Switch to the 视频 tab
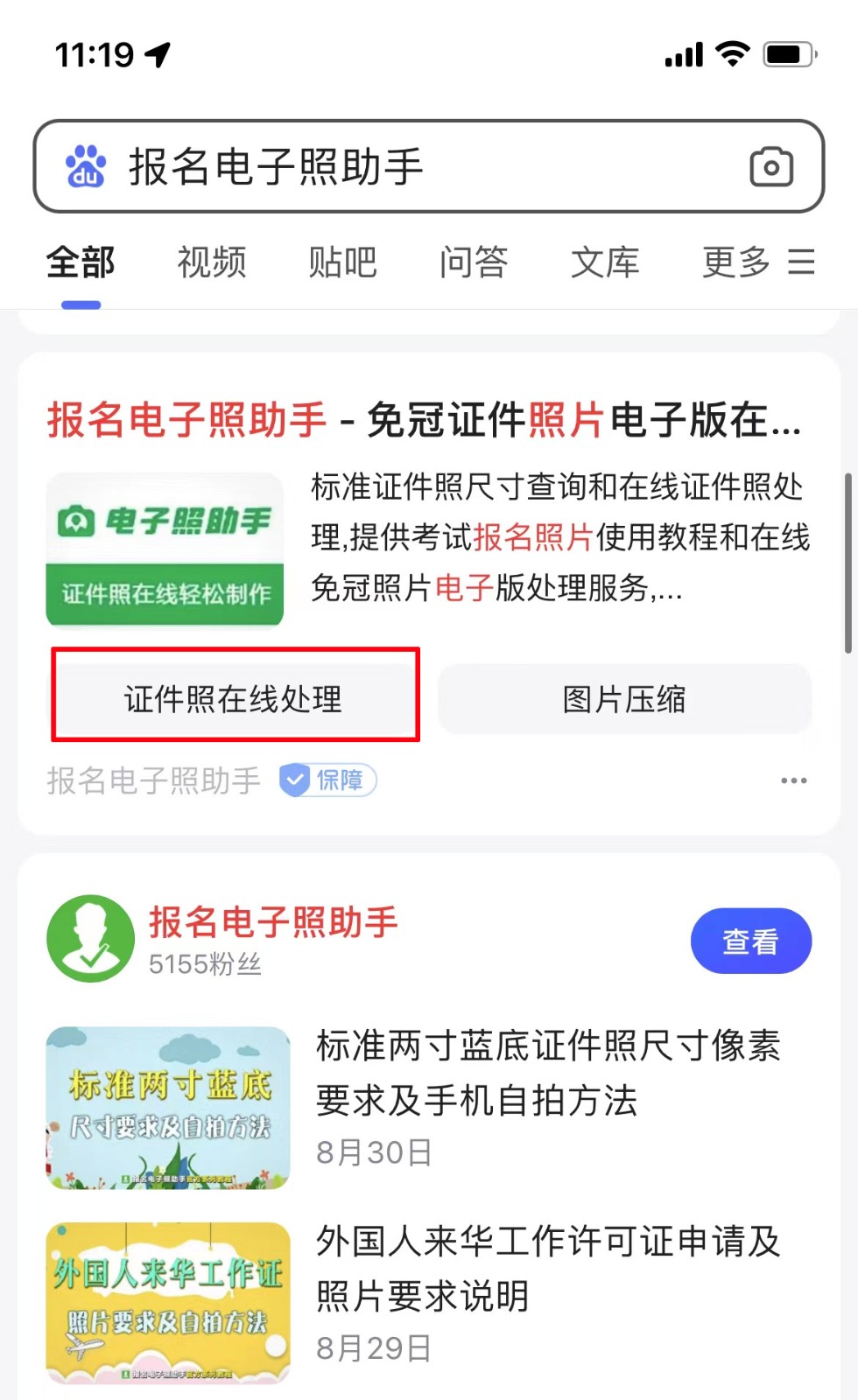The width and height of the screenshot is (858, 1400). pos(212,262)
